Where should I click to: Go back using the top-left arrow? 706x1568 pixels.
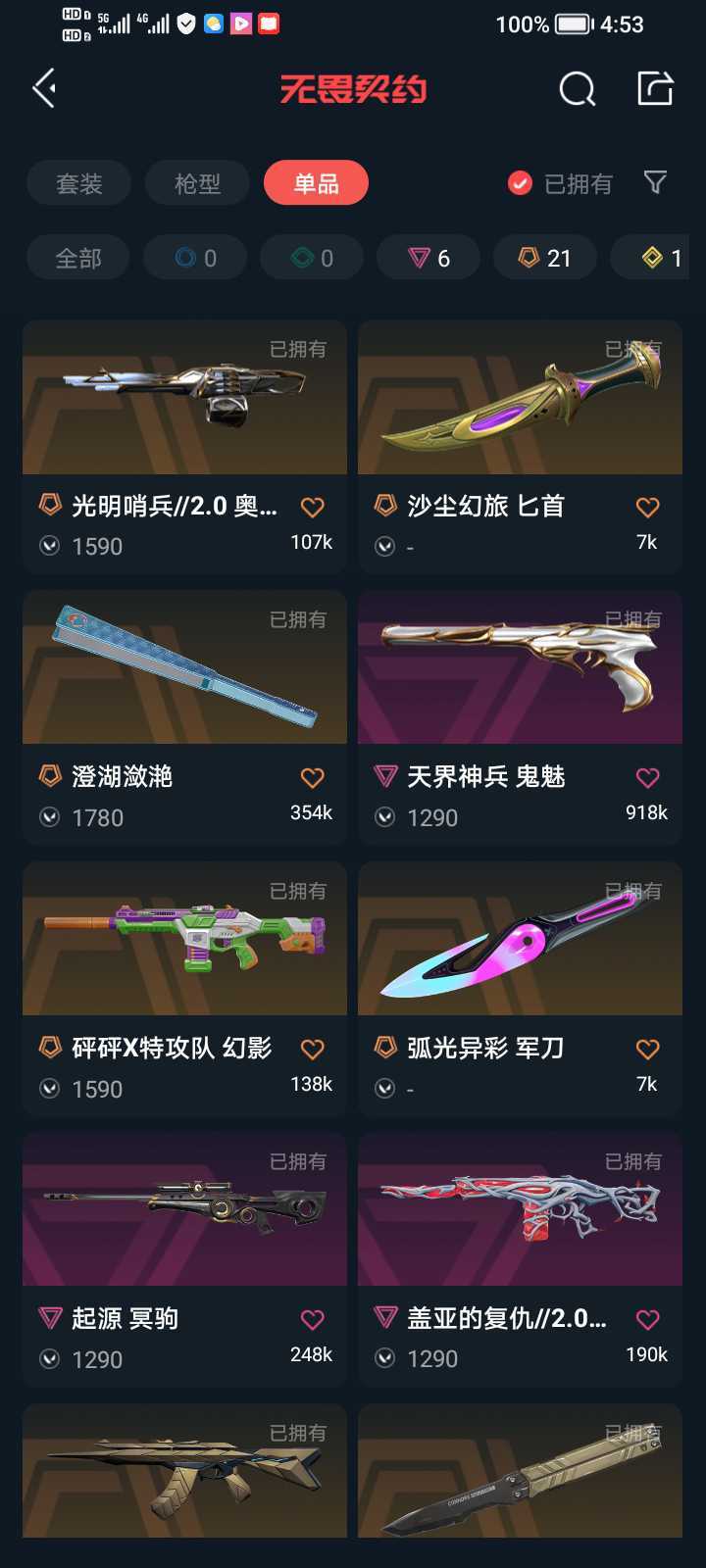pos(44,89)
